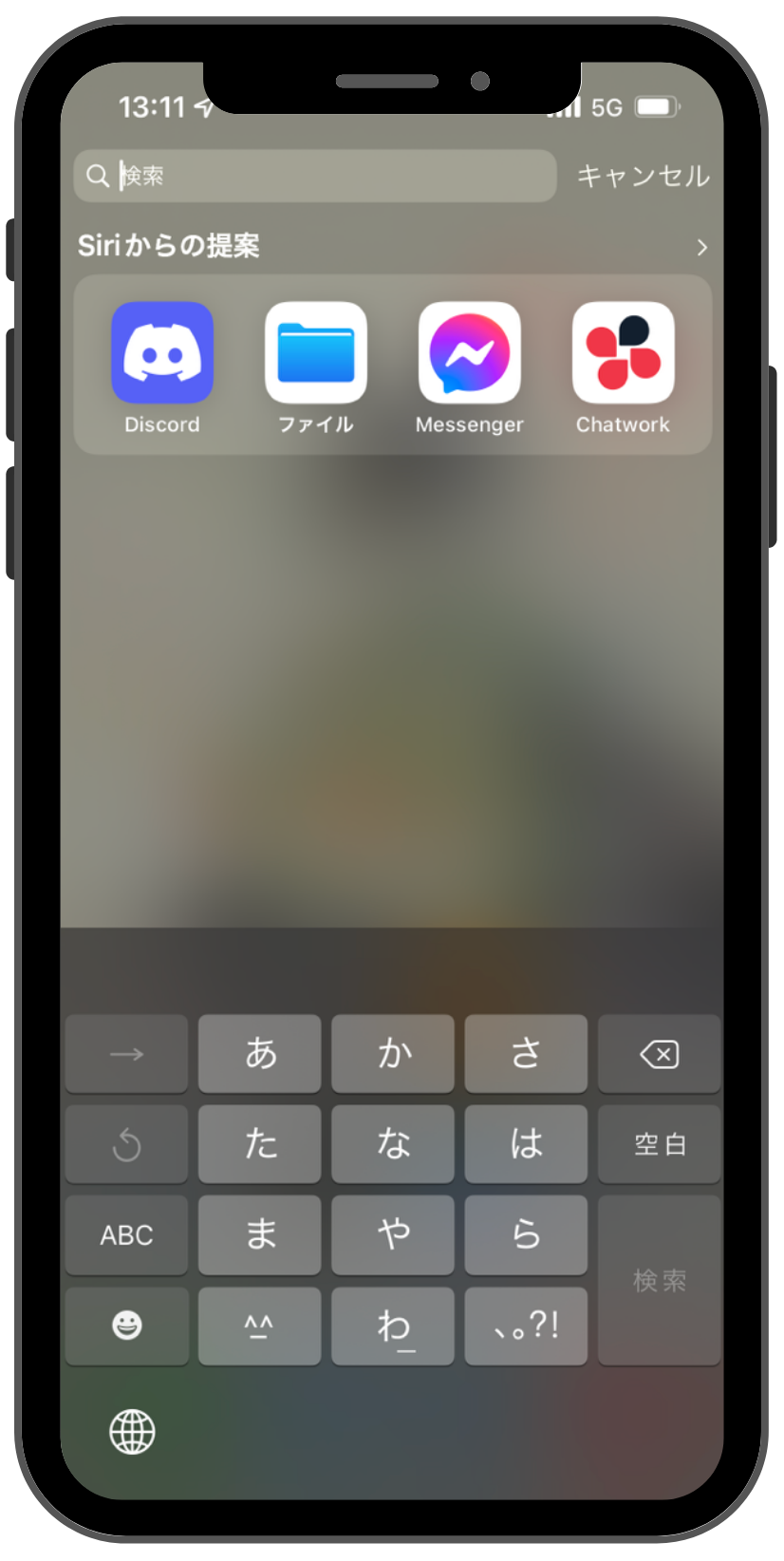Insert a space with the 空白 key
Image resolution: width=784 pixels, height=1561 pixels.
tap(659, 1144)
